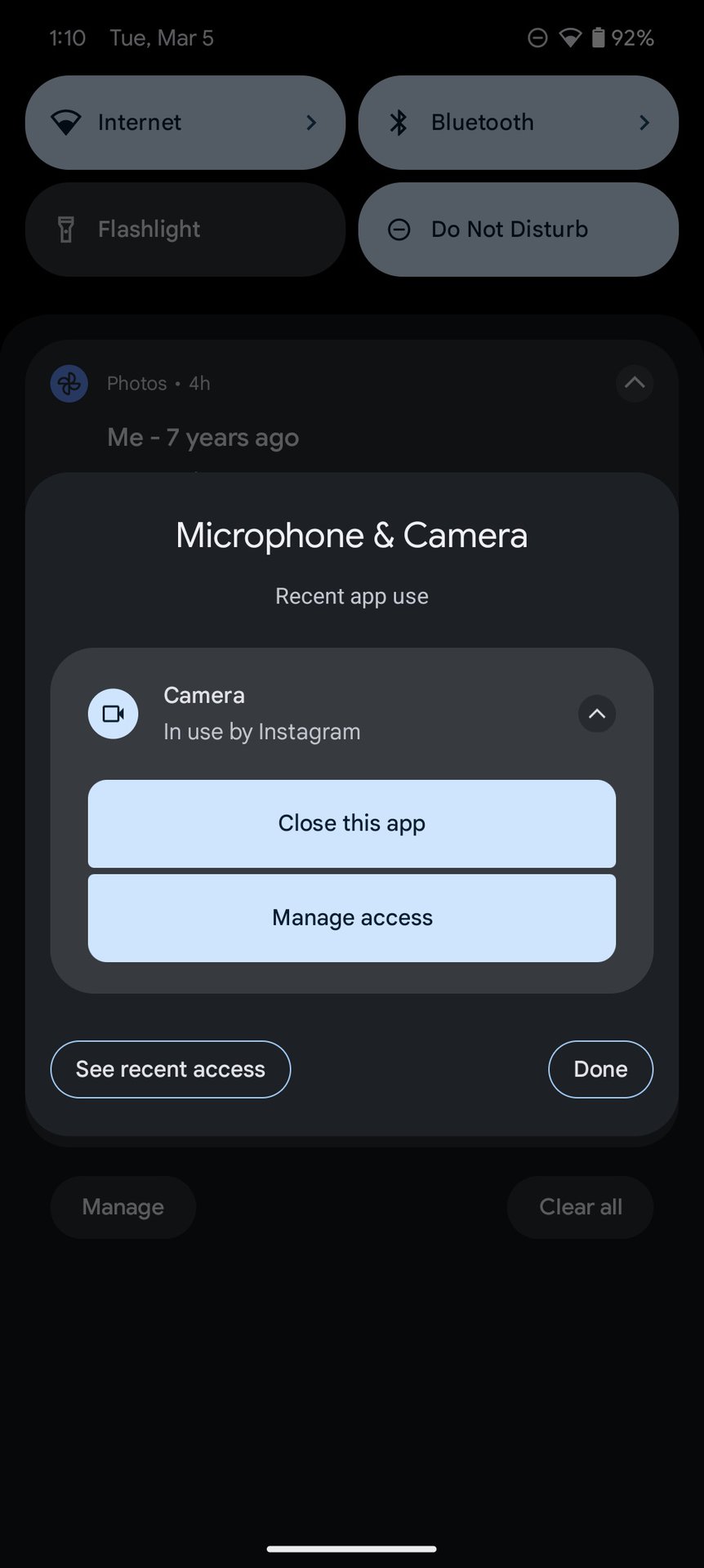Collapse the Photos notification
Screen dimensions: 704x1568
pyautogui.click(x=635, y=383)
